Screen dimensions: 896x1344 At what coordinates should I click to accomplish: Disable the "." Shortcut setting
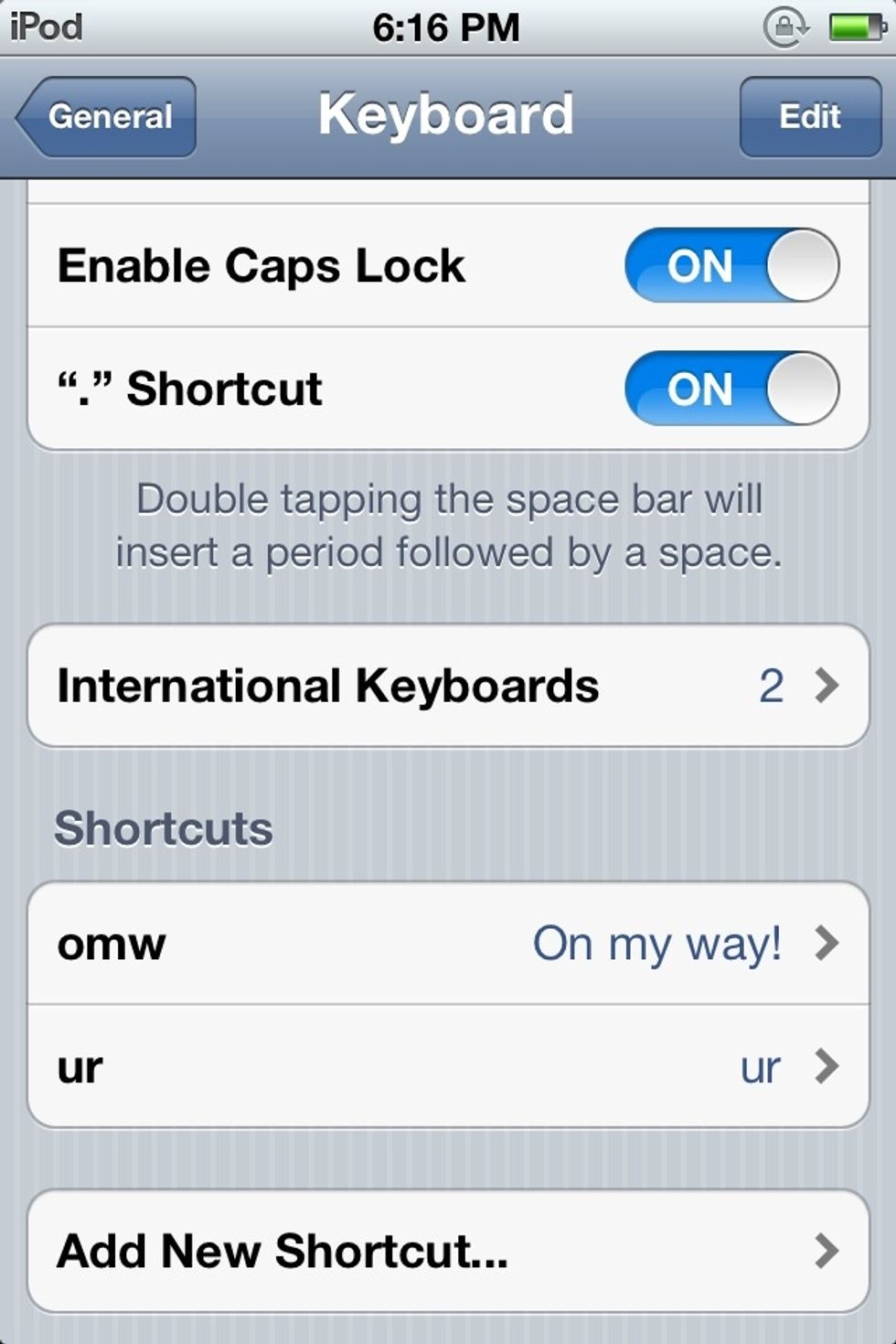pyautogui.click(x=731, y=389)
